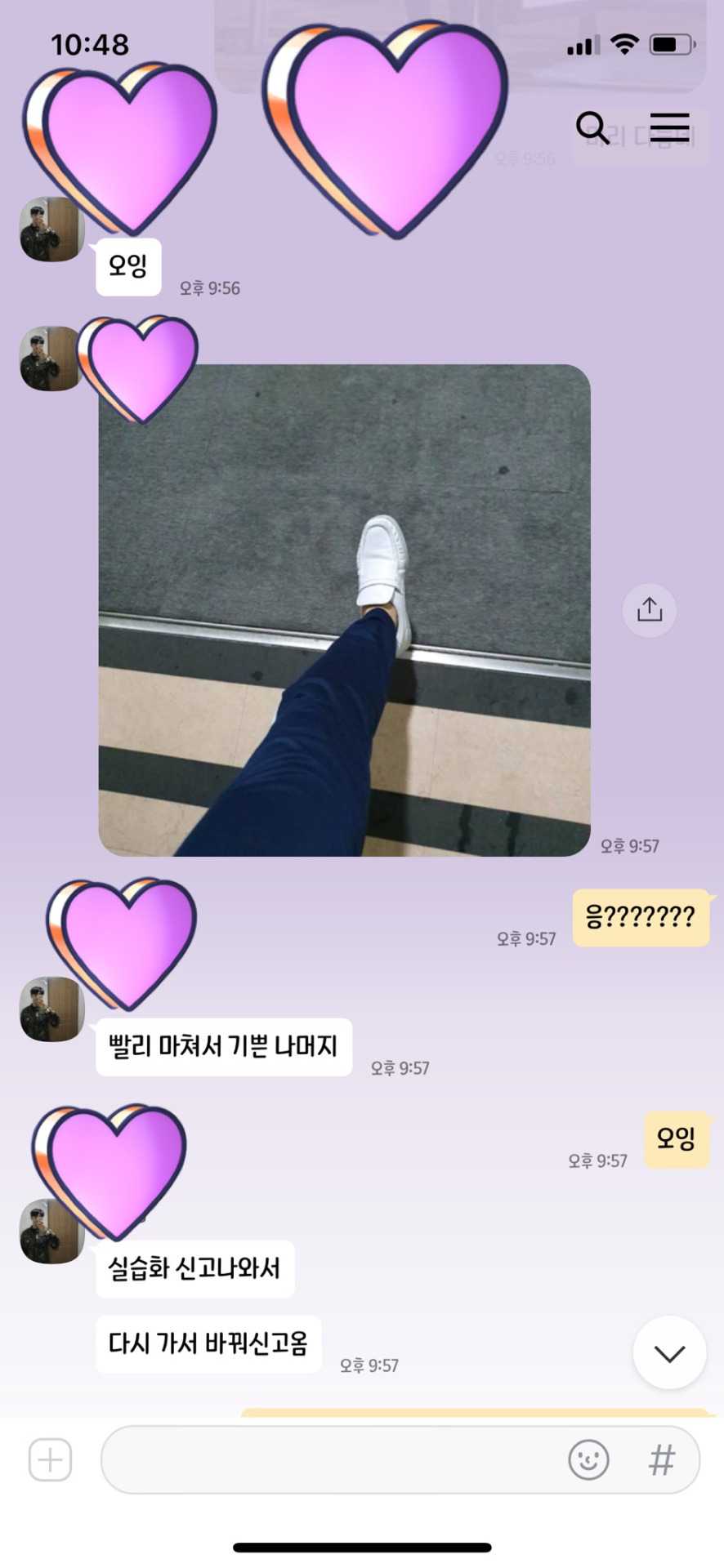Jump to the latest message

coord(669,1353)
